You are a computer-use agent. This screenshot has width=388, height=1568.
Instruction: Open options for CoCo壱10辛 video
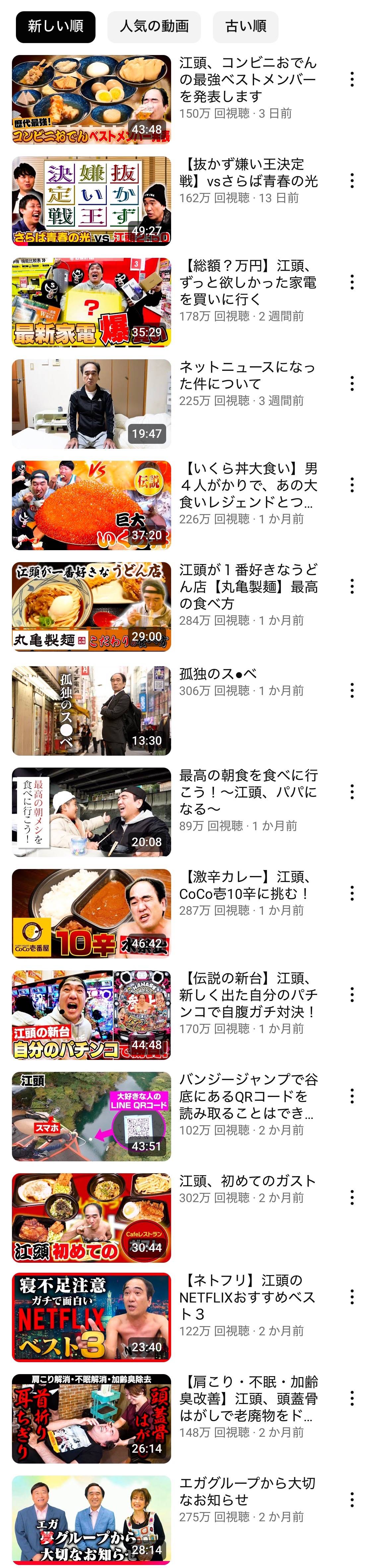pyautogui.click(x=352, y=894)
